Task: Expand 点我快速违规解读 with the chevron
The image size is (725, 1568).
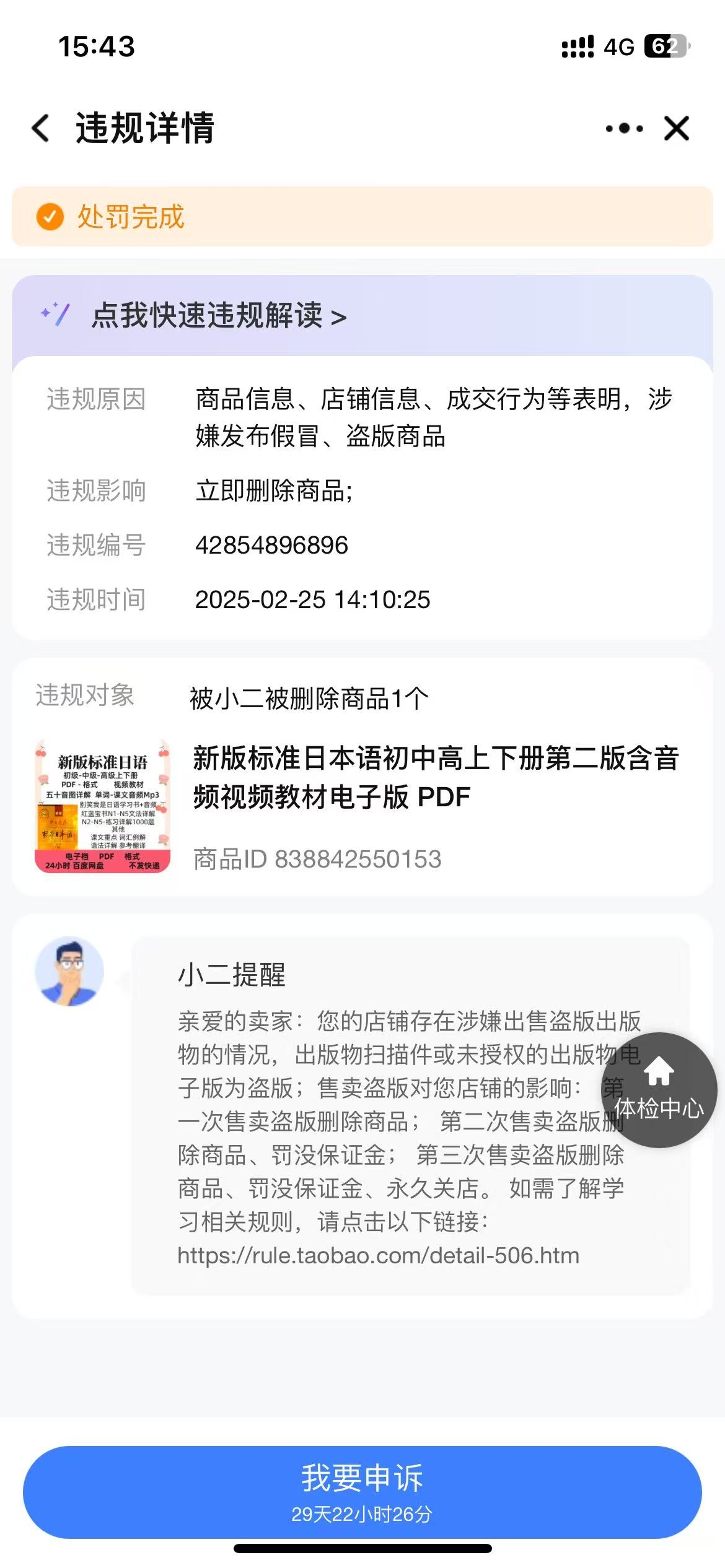Action: click(340, 316)
